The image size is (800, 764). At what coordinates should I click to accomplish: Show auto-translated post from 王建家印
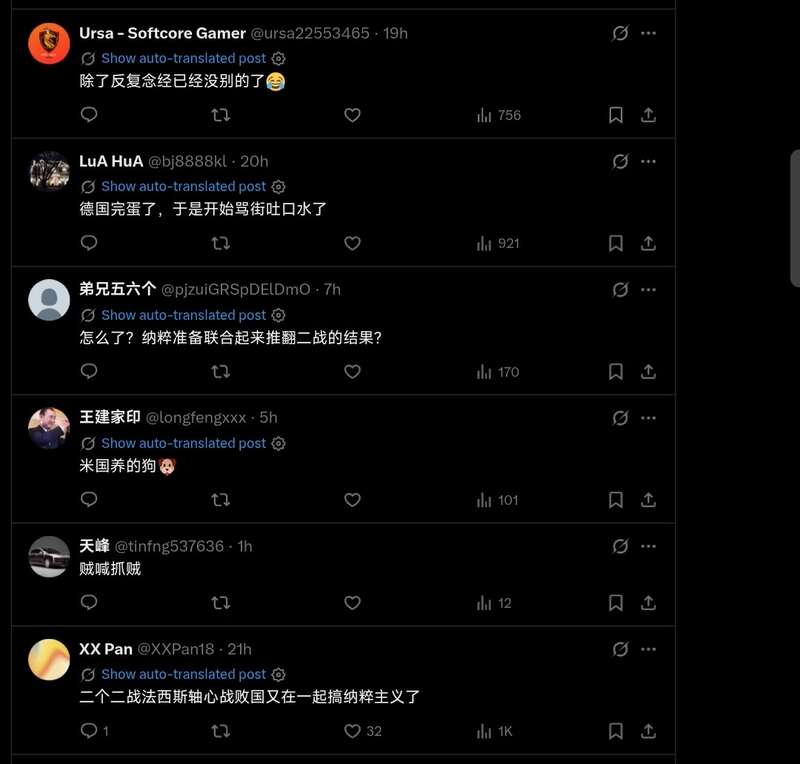[x=183, y=443]
